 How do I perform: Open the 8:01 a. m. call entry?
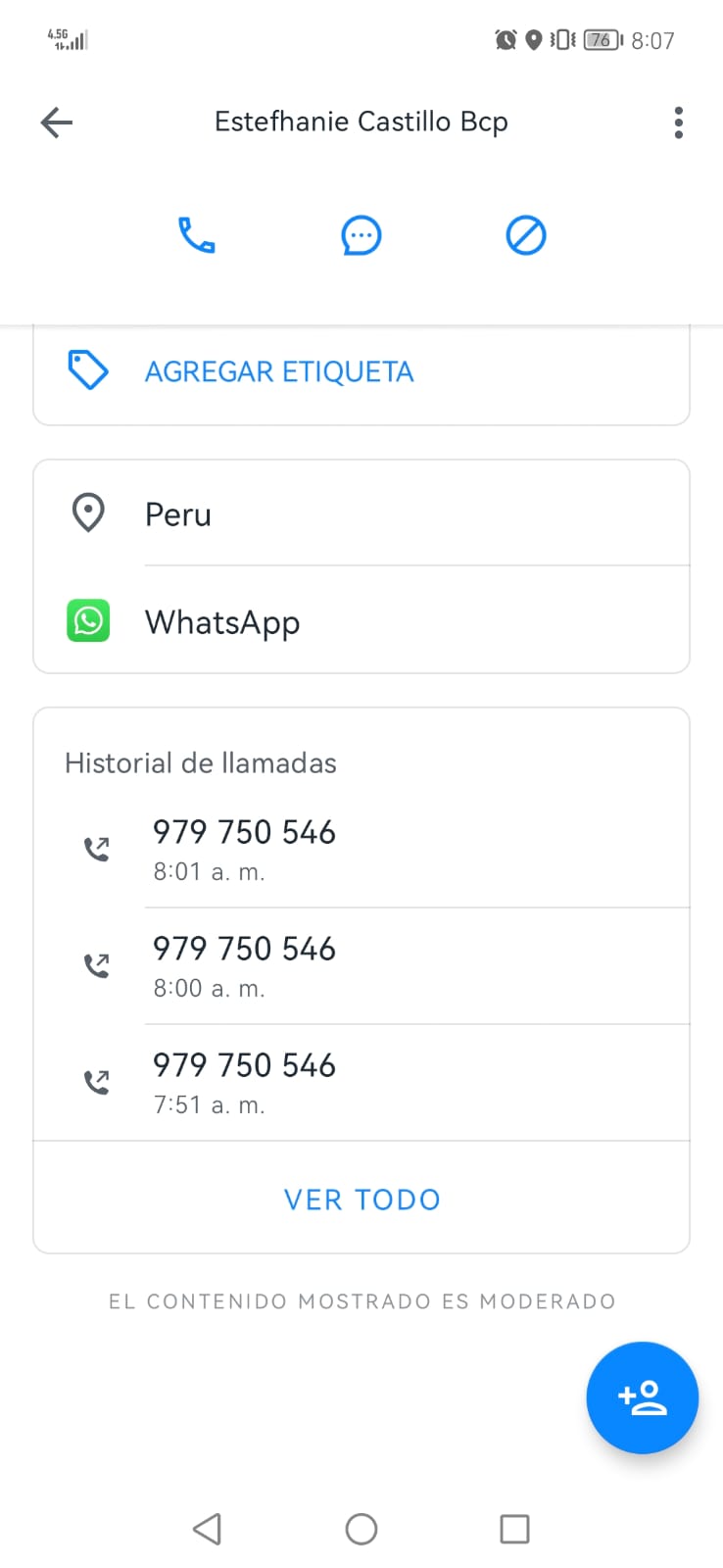[361, 850]
